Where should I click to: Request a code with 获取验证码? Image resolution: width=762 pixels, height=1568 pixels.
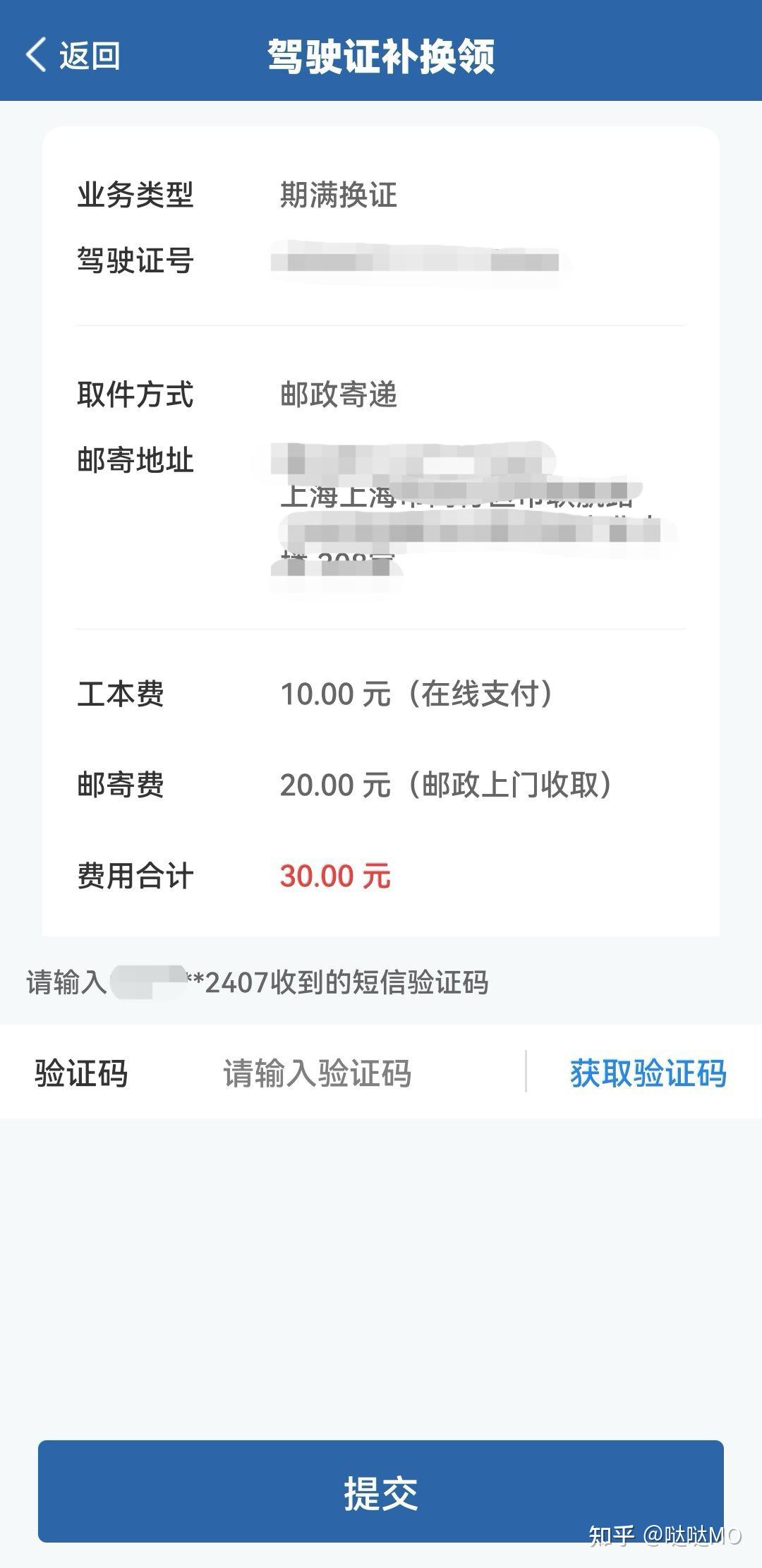click(648, 1073)
